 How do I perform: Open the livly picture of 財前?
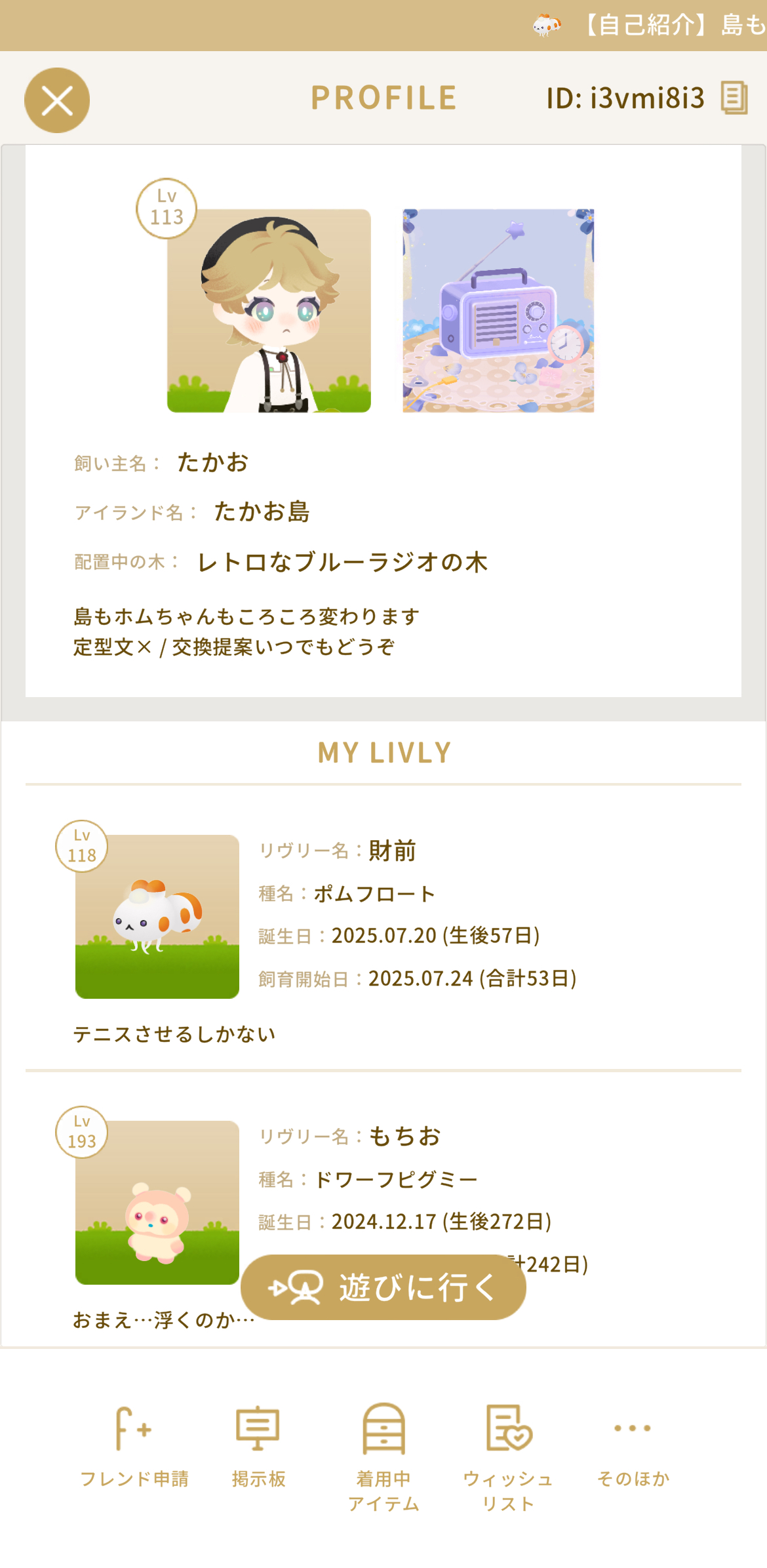click(157, 916)
